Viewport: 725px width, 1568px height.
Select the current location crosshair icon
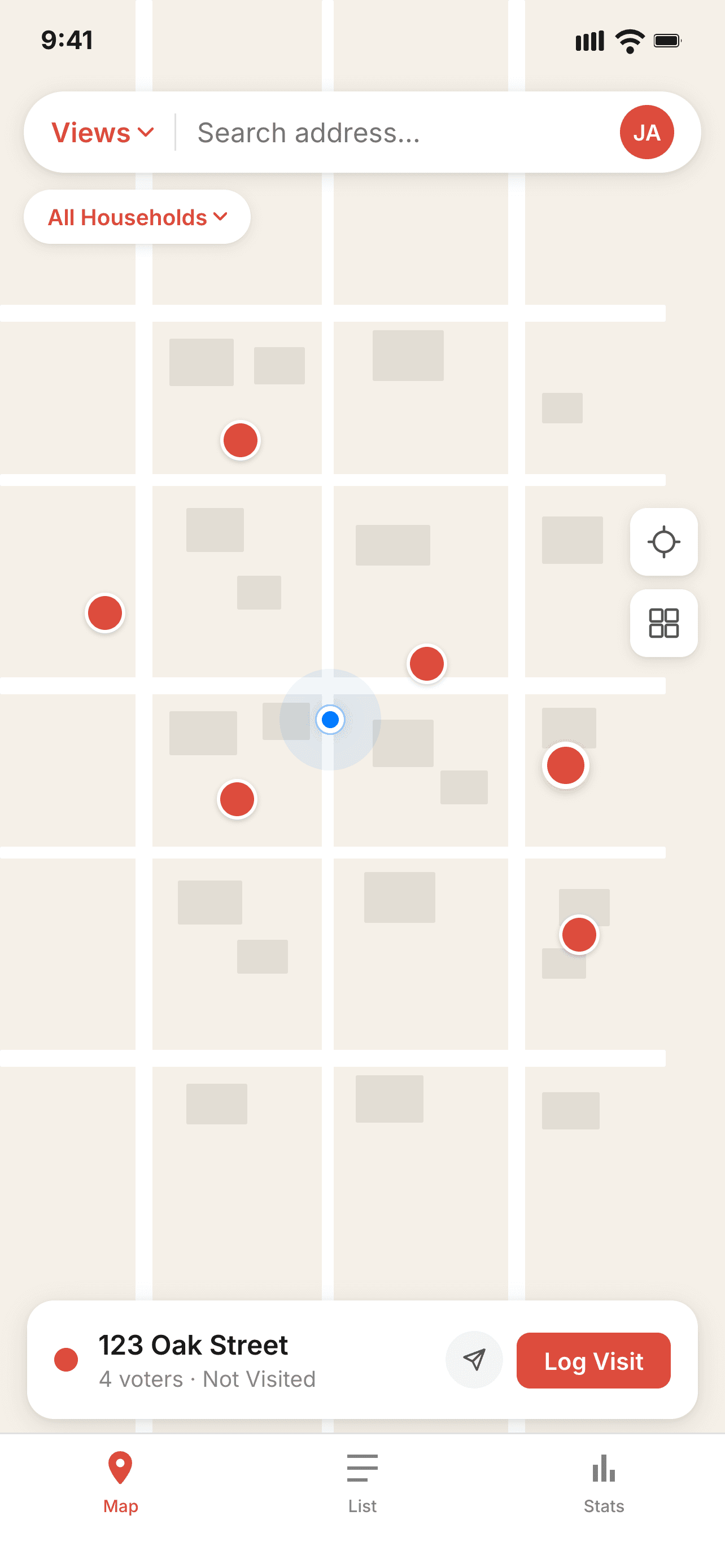pos(663,542)
